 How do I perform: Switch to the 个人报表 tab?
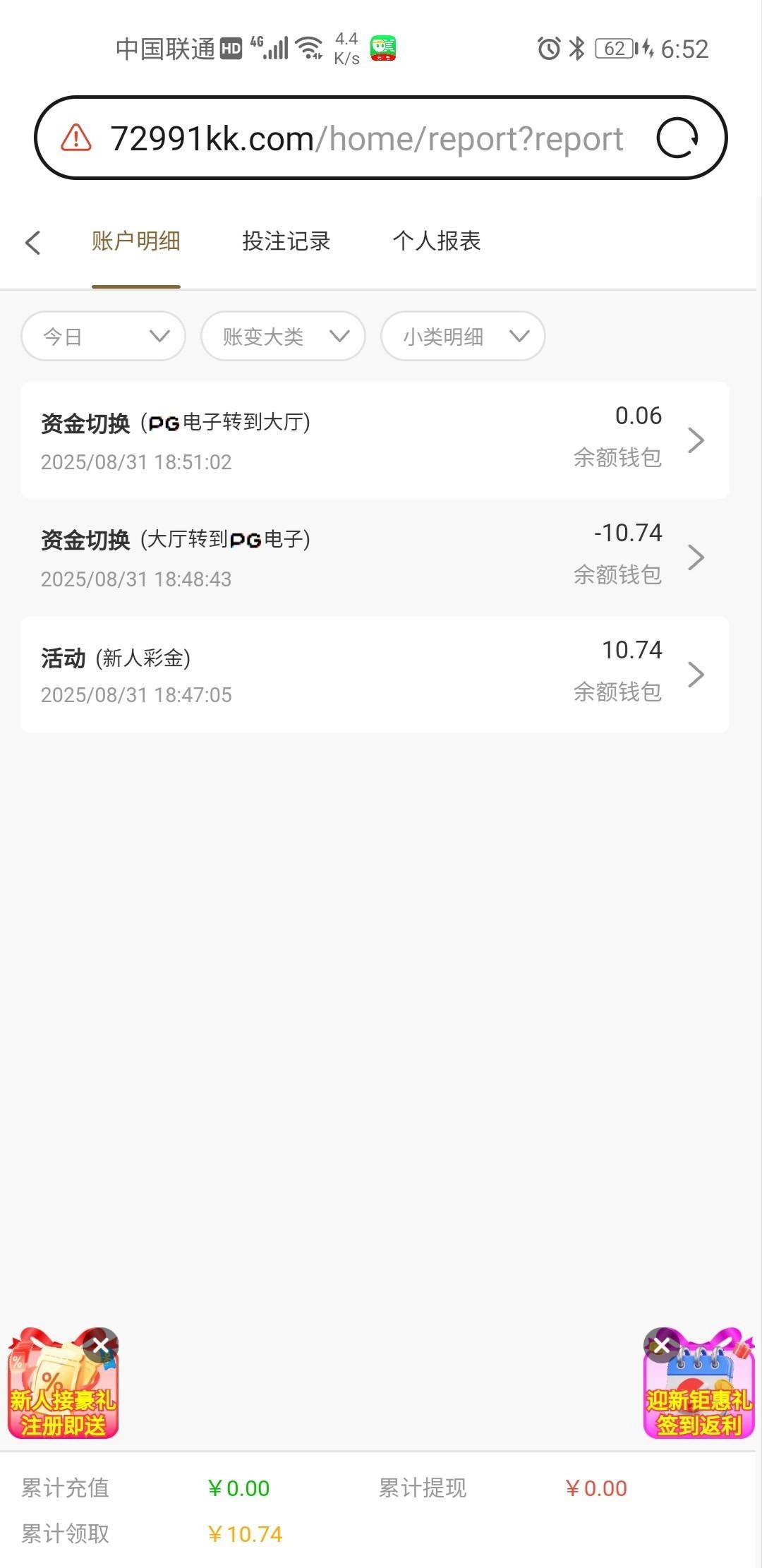(x=437, y=241)
